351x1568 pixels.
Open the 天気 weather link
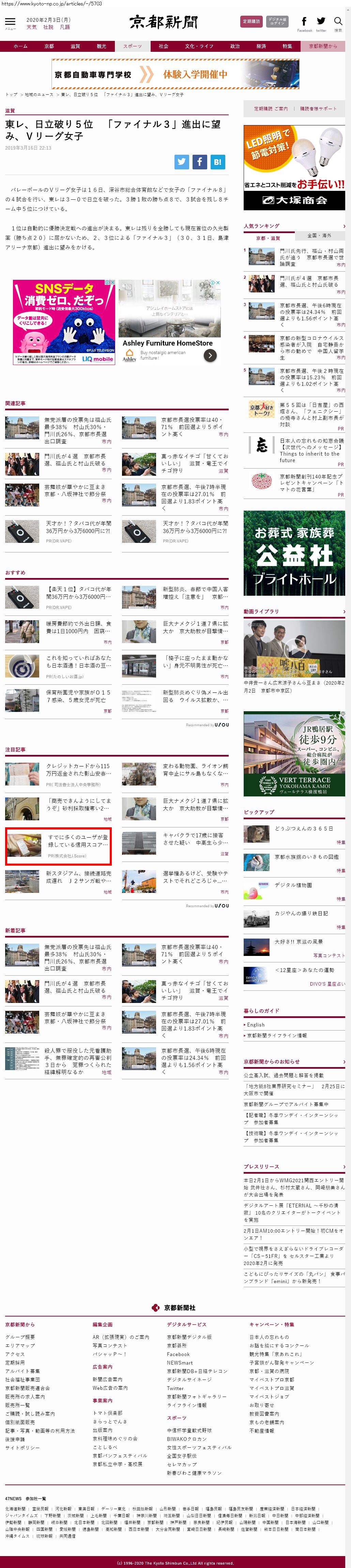click(32, 27)
